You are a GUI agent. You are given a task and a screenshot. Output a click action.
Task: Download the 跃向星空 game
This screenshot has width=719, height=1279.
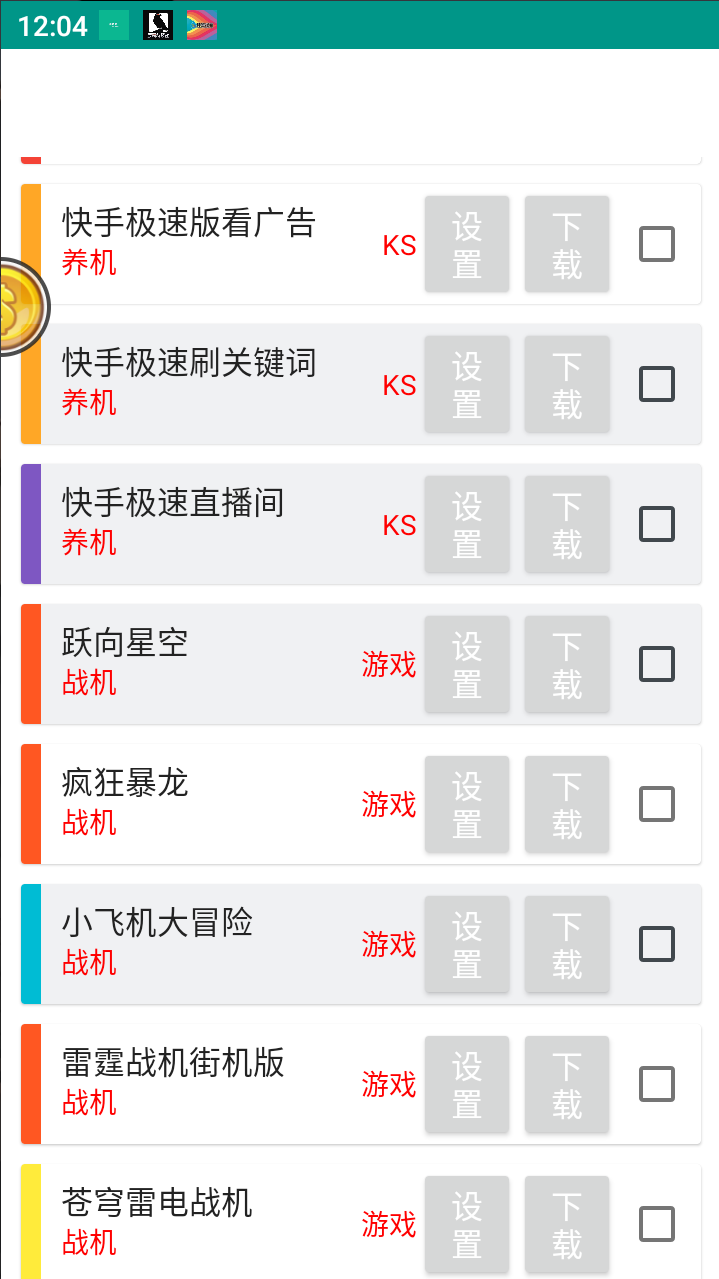click(567, 664)
